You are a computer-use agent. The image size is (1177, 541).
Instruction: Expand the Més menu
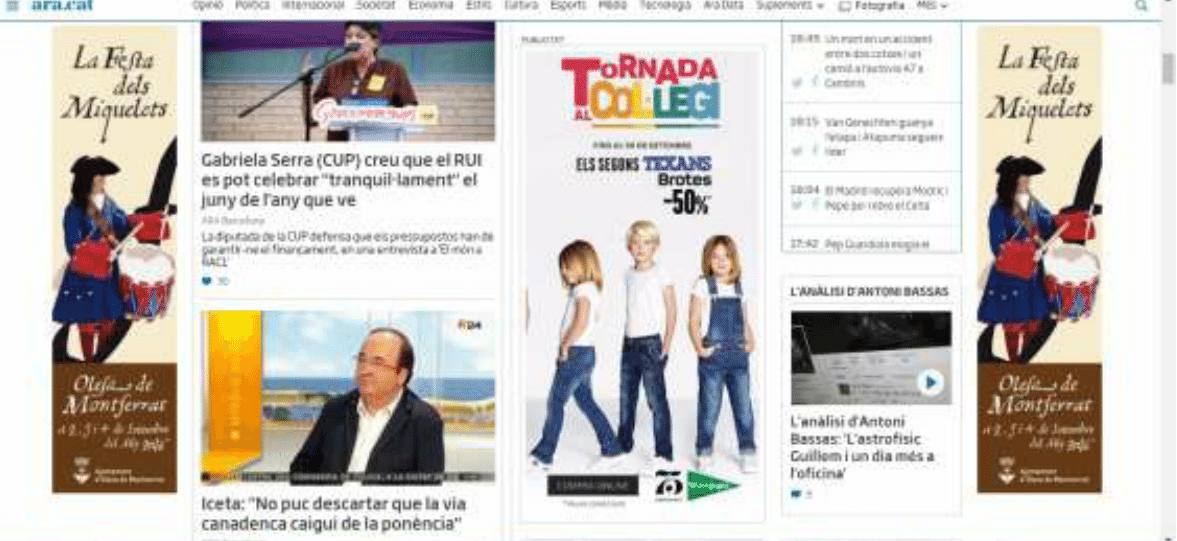[x=931, y=5]
